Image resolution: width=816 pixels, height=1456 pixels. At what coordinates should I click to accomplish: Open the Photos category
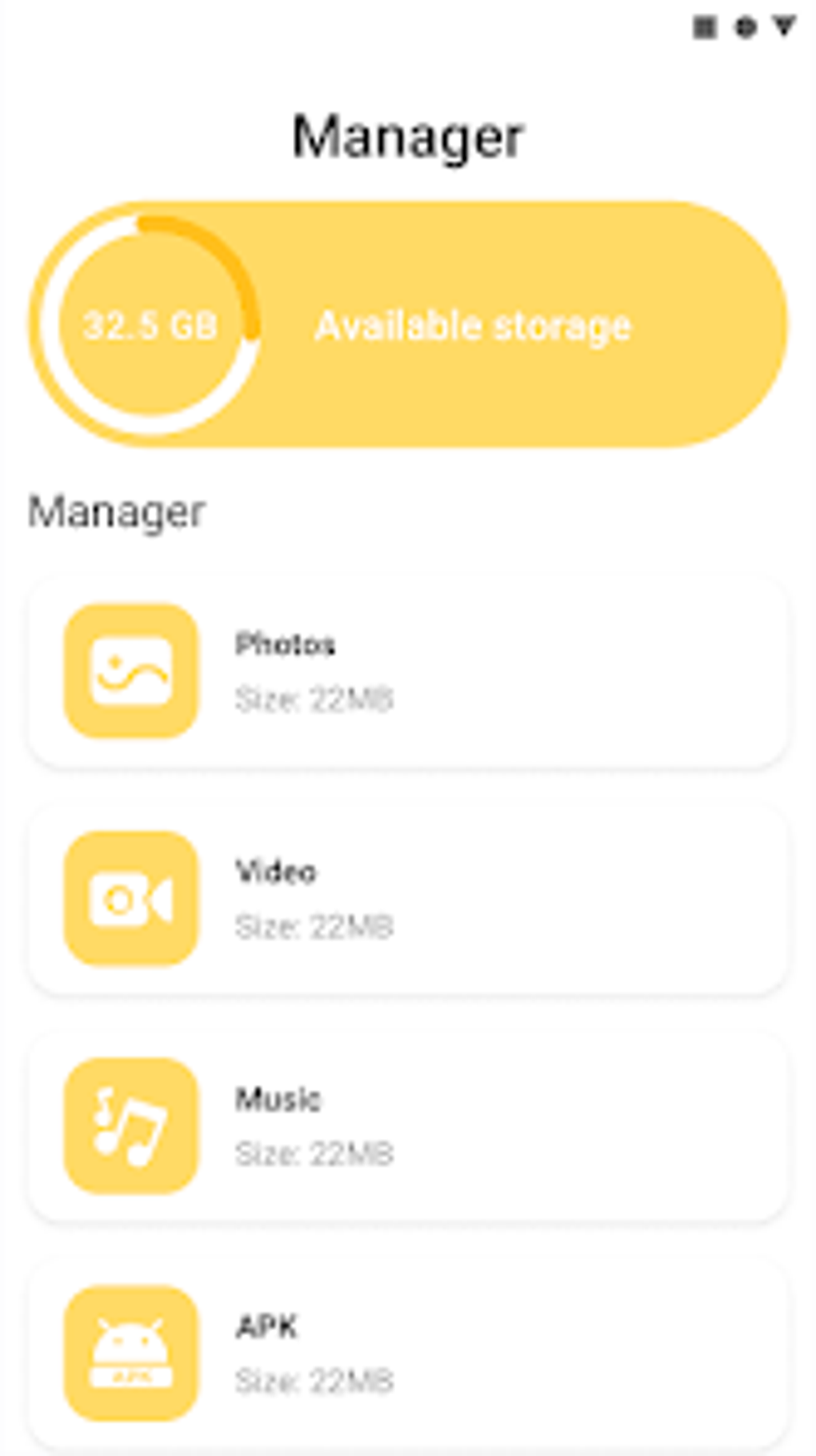(408, 672)
